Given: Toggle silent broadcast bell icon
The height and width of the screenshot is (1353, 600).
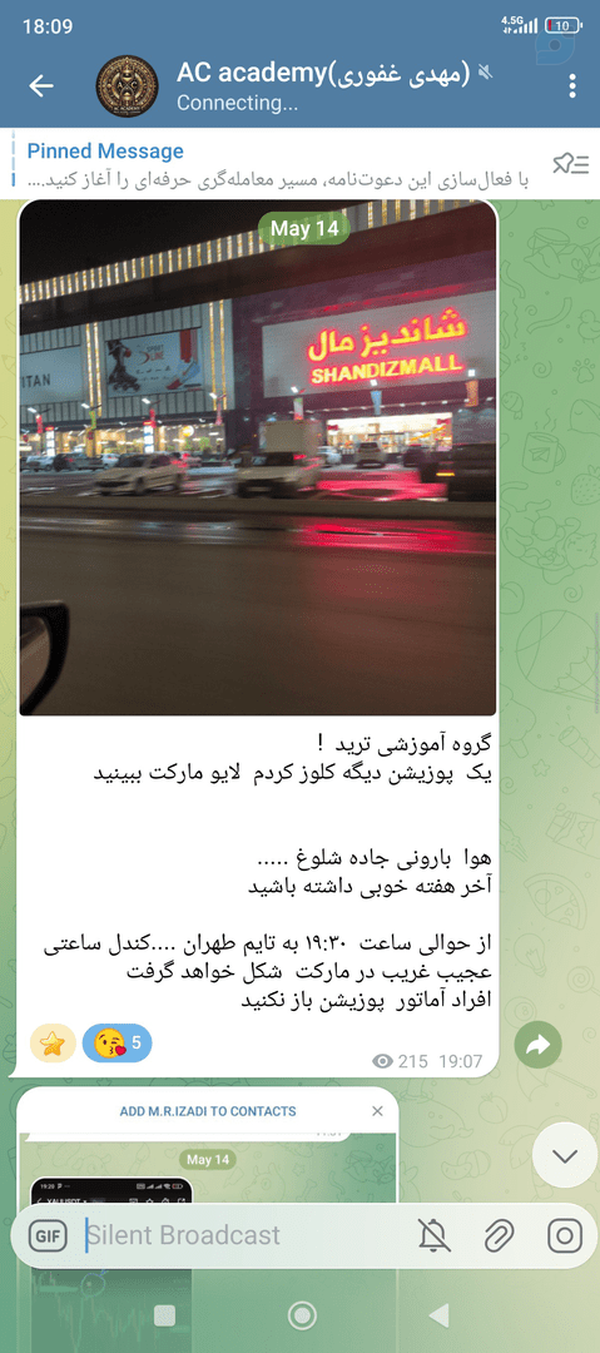Looking at the screenshot, I should click(434, 1236).
